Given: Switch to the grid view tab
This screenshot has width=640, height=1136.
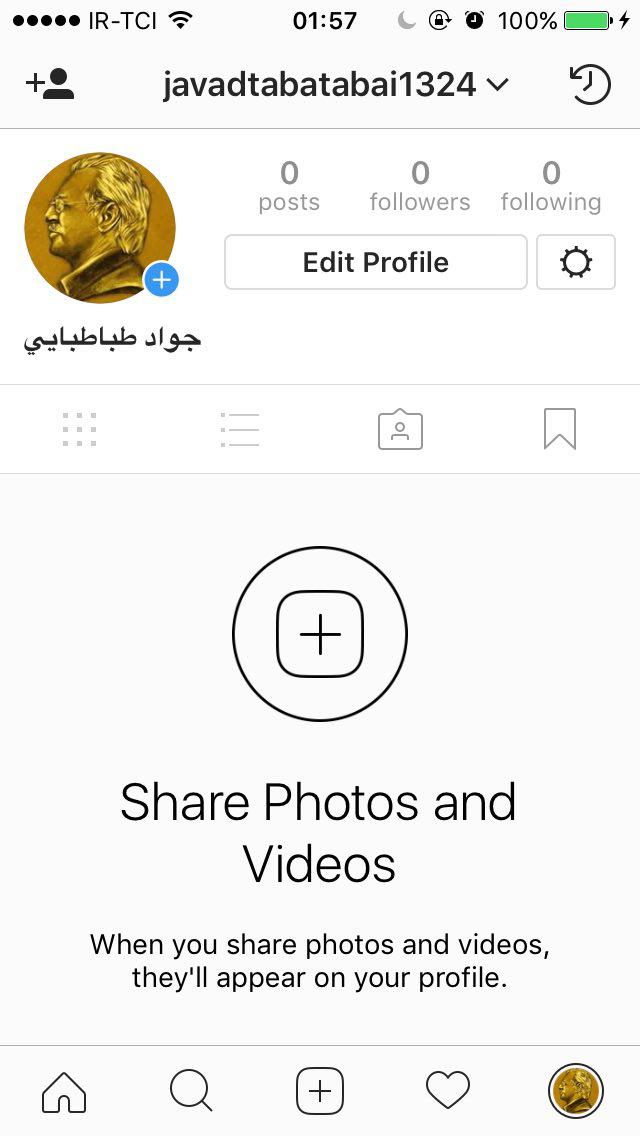Looking at the screenshot, I should (79, 430).
